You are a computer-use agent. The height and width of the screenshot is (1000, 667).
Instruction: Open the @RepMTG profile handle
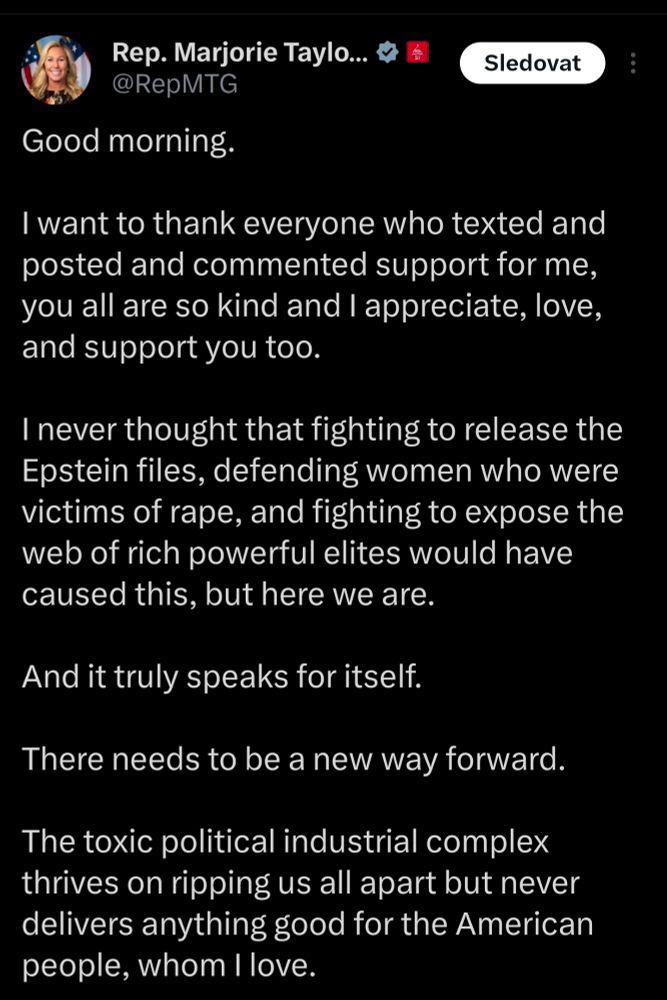[174, 84]
